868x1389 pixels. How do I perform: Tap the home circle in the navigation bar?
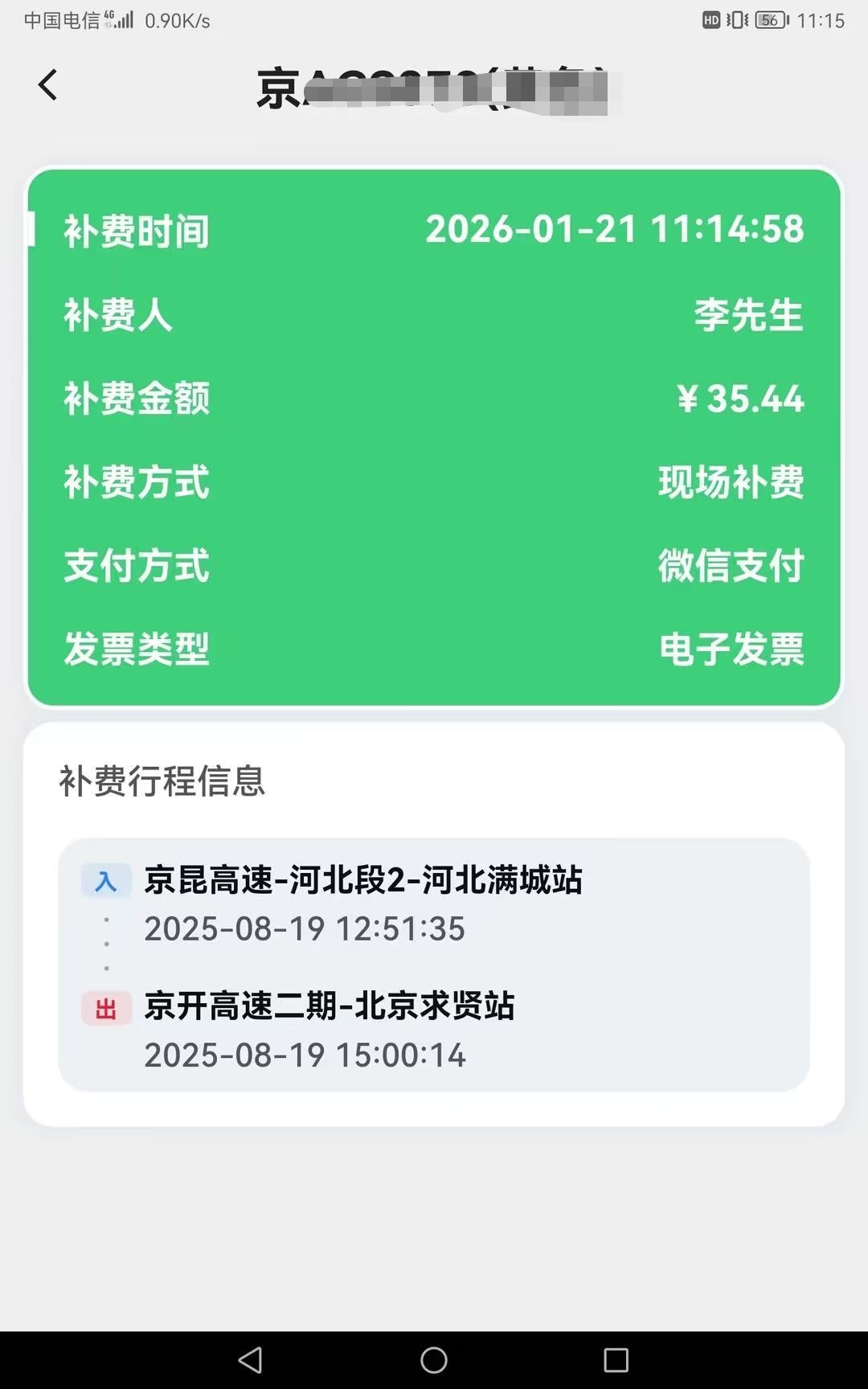(x=432, y=1358)
